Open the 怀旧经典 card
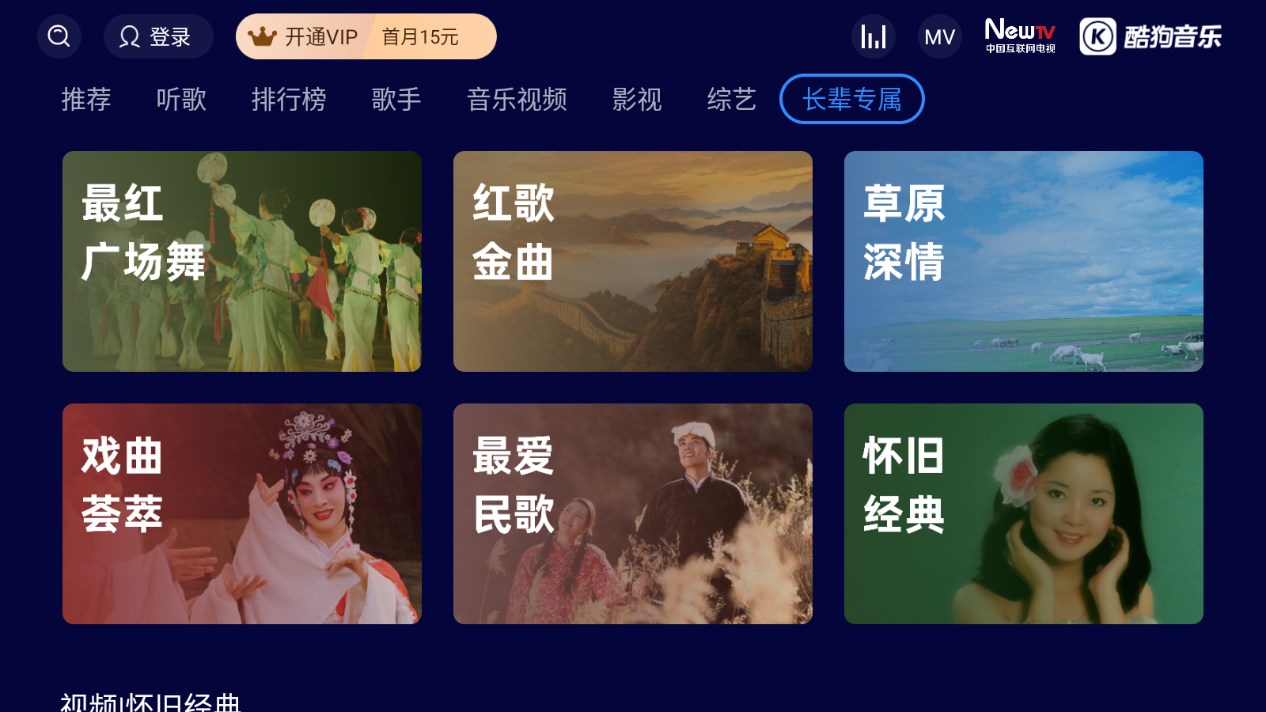This screenshot has height=712, width=1266. (1023, 513)
